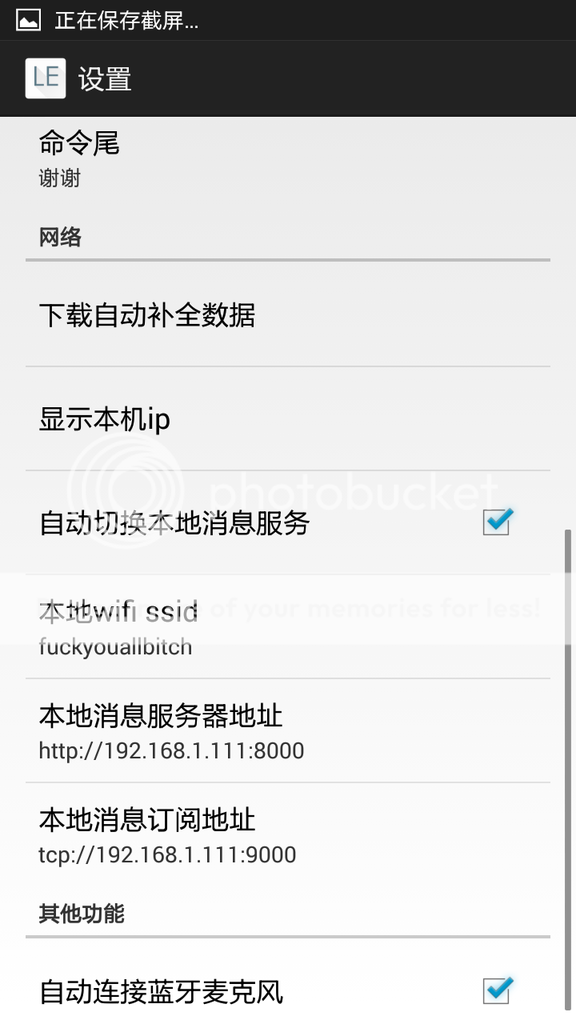576x1024 pixels.
Task: Open the 命令尾 setting
Action: pos(288,161)
